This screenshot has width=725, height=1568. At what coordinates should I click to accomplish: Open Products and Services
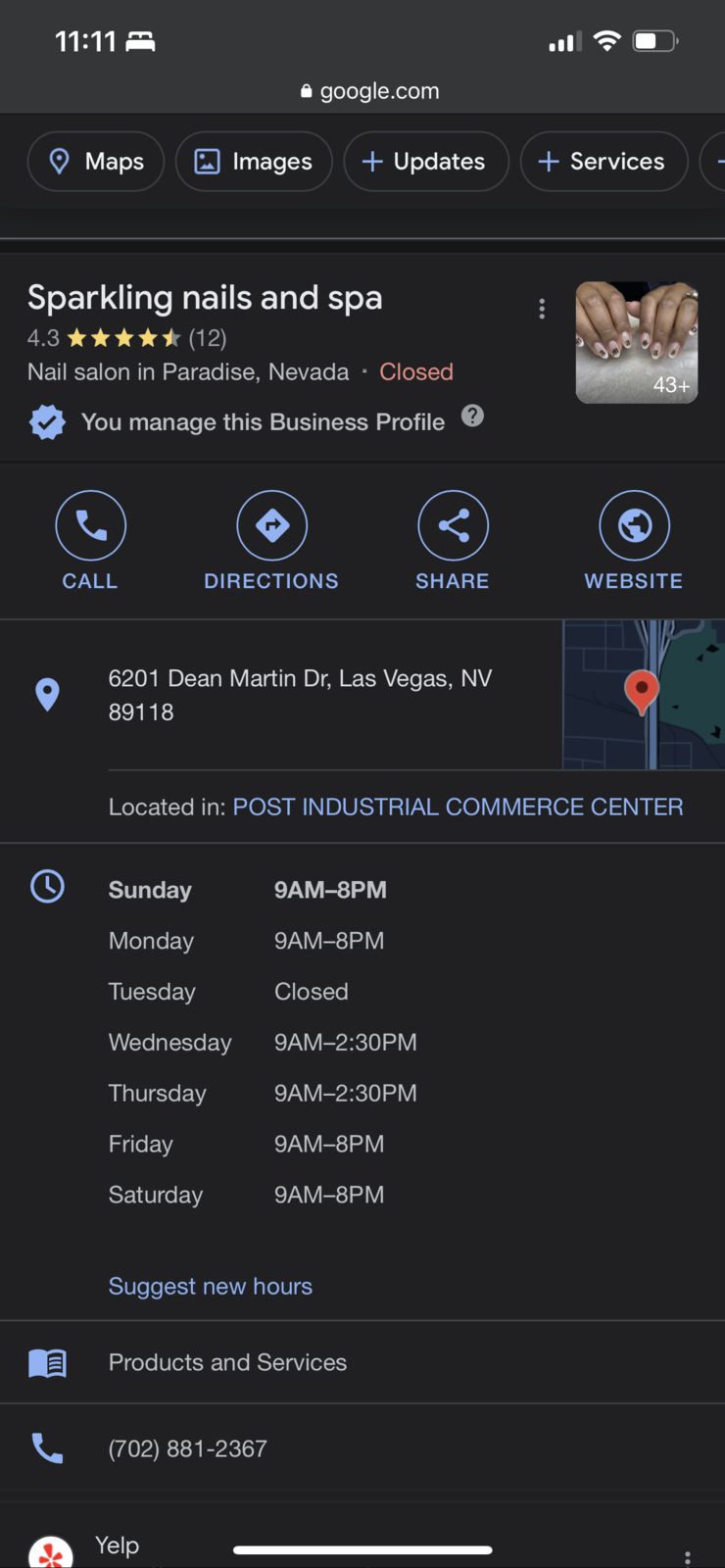pyautogui.click(x=227, y=1362)
